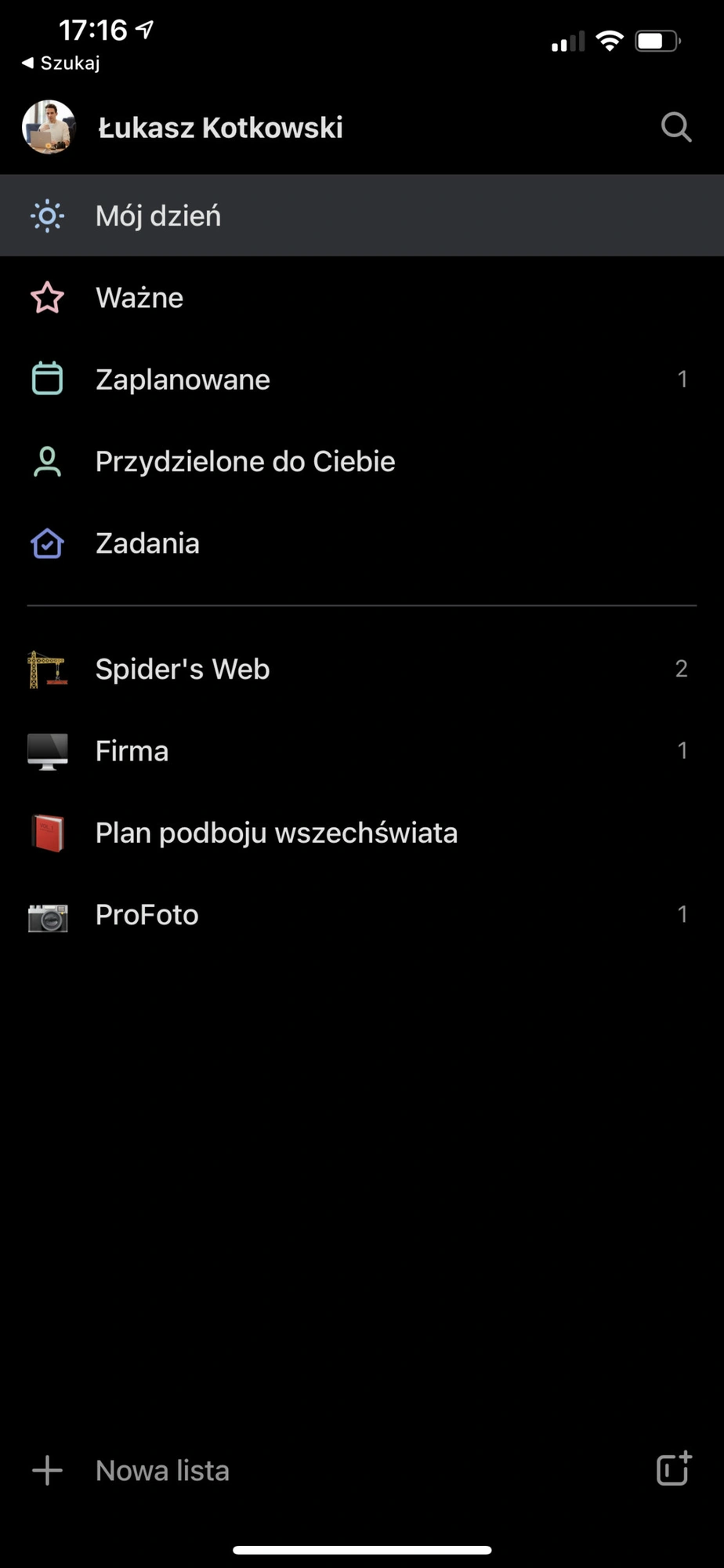
Task: Open the Ważne list
Action: pyautogui.click(x=362, y=298)
